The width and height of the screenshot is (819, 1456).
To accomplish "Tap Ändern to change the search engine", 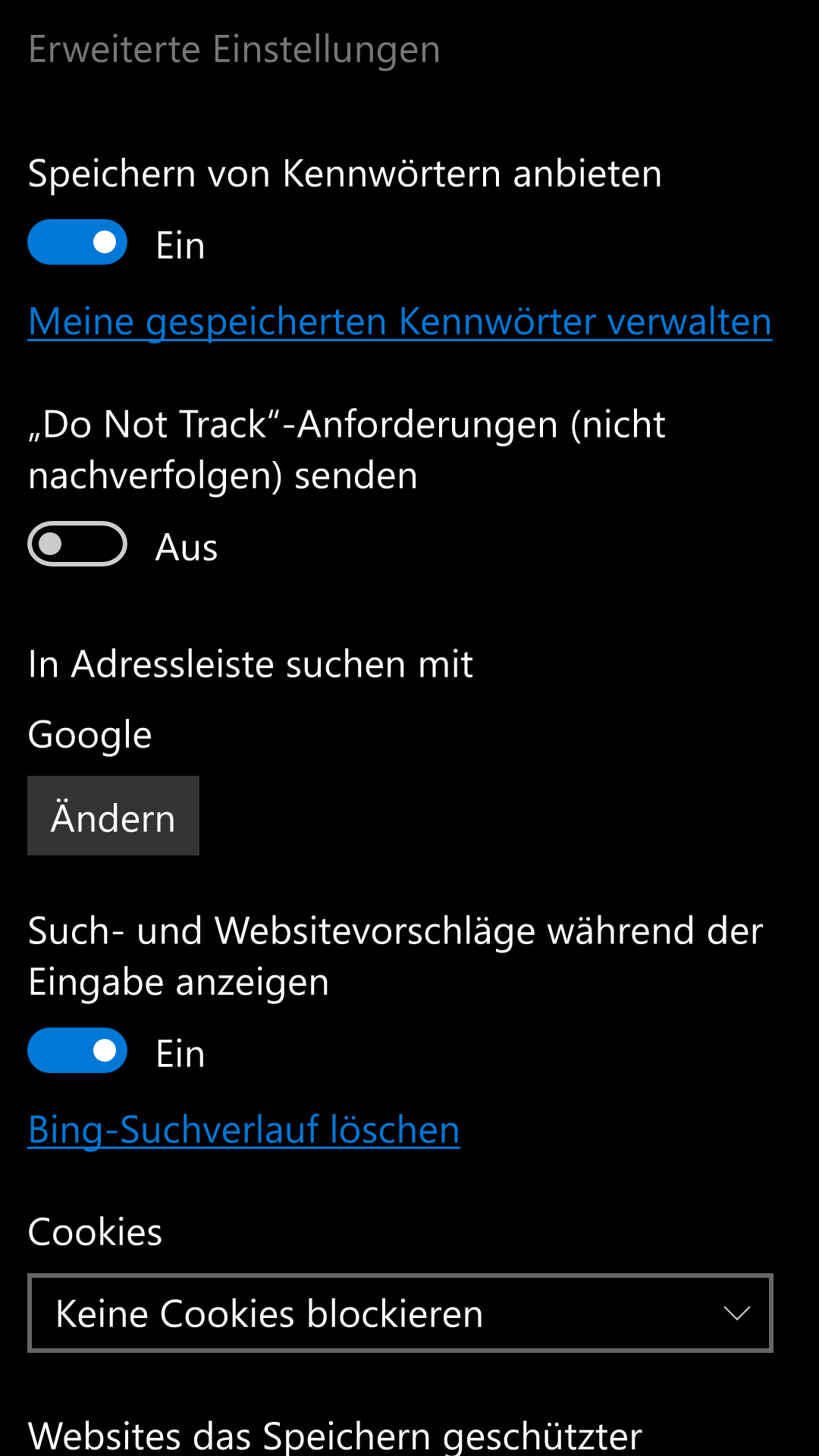I will (x=114, y=816).
